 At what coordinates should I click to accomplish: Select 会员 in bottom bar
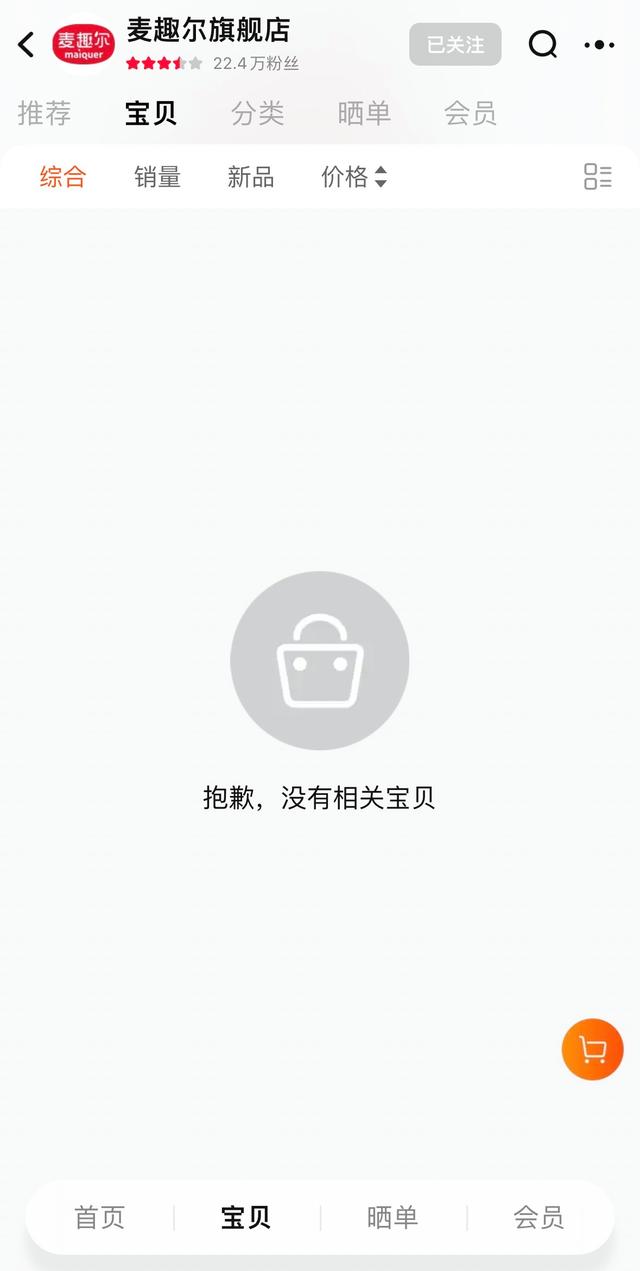(538, 1217)
